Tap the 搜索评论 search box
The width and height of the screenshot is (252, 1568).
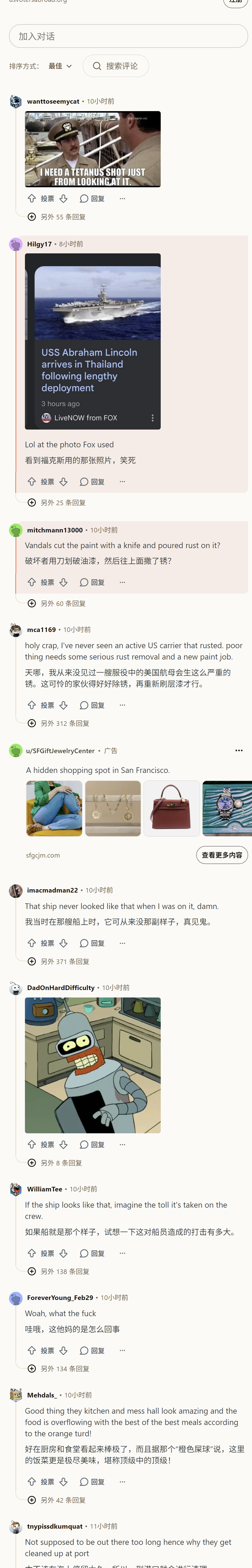point(116,66)
